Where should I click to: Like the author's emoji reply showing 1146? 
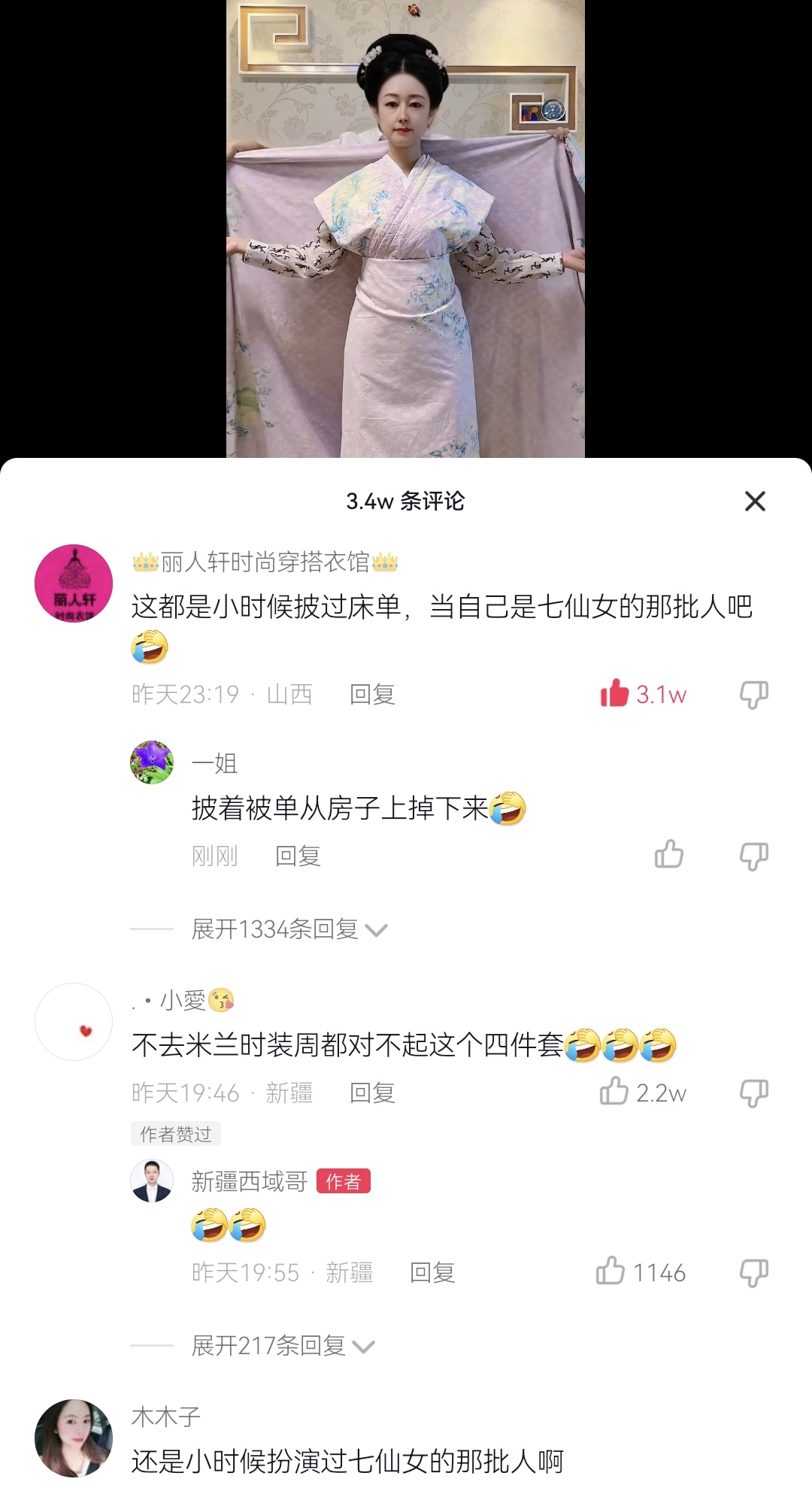610,1272
